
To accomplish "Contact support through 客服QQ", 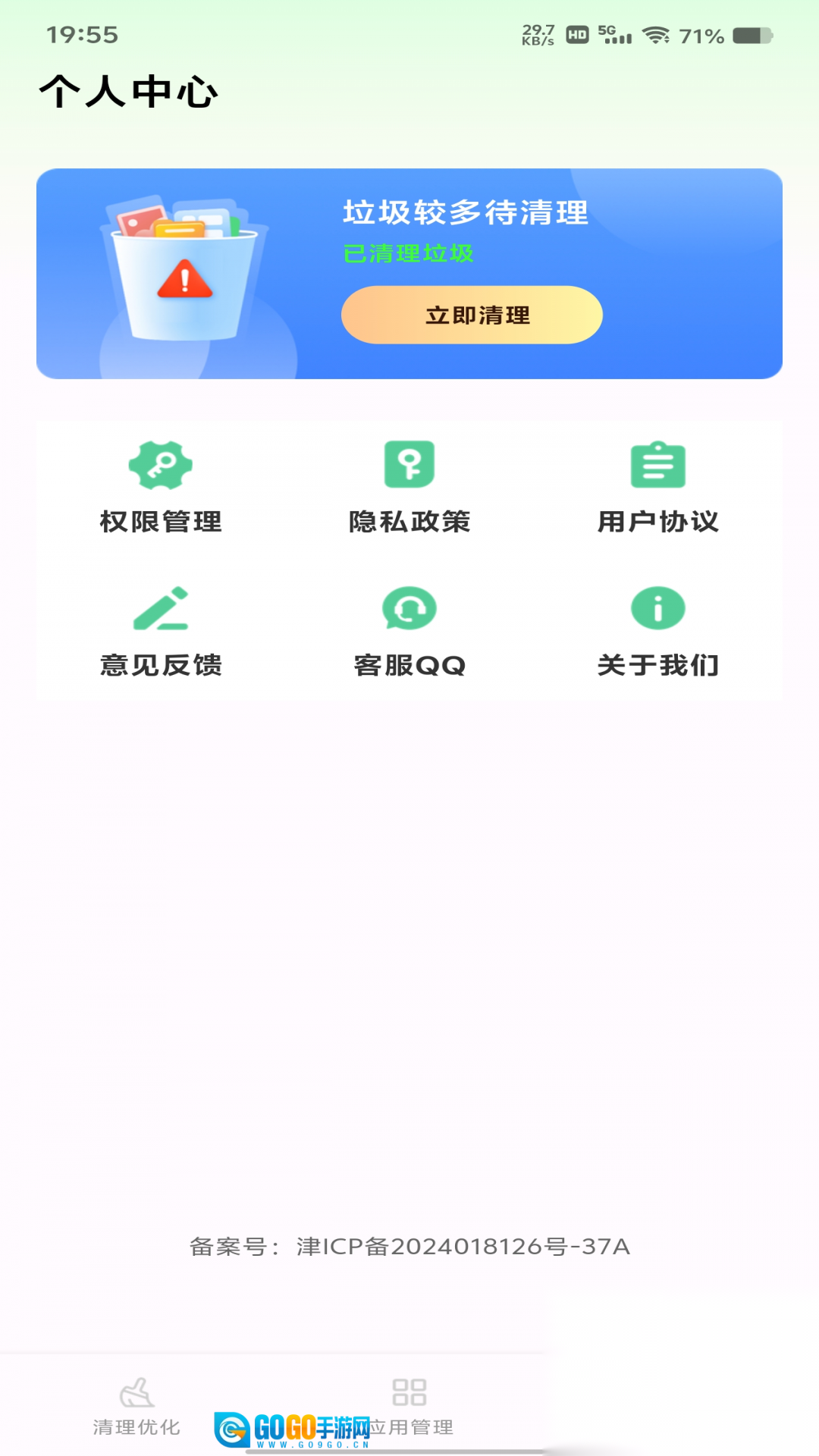I will (x=409, y=631).
